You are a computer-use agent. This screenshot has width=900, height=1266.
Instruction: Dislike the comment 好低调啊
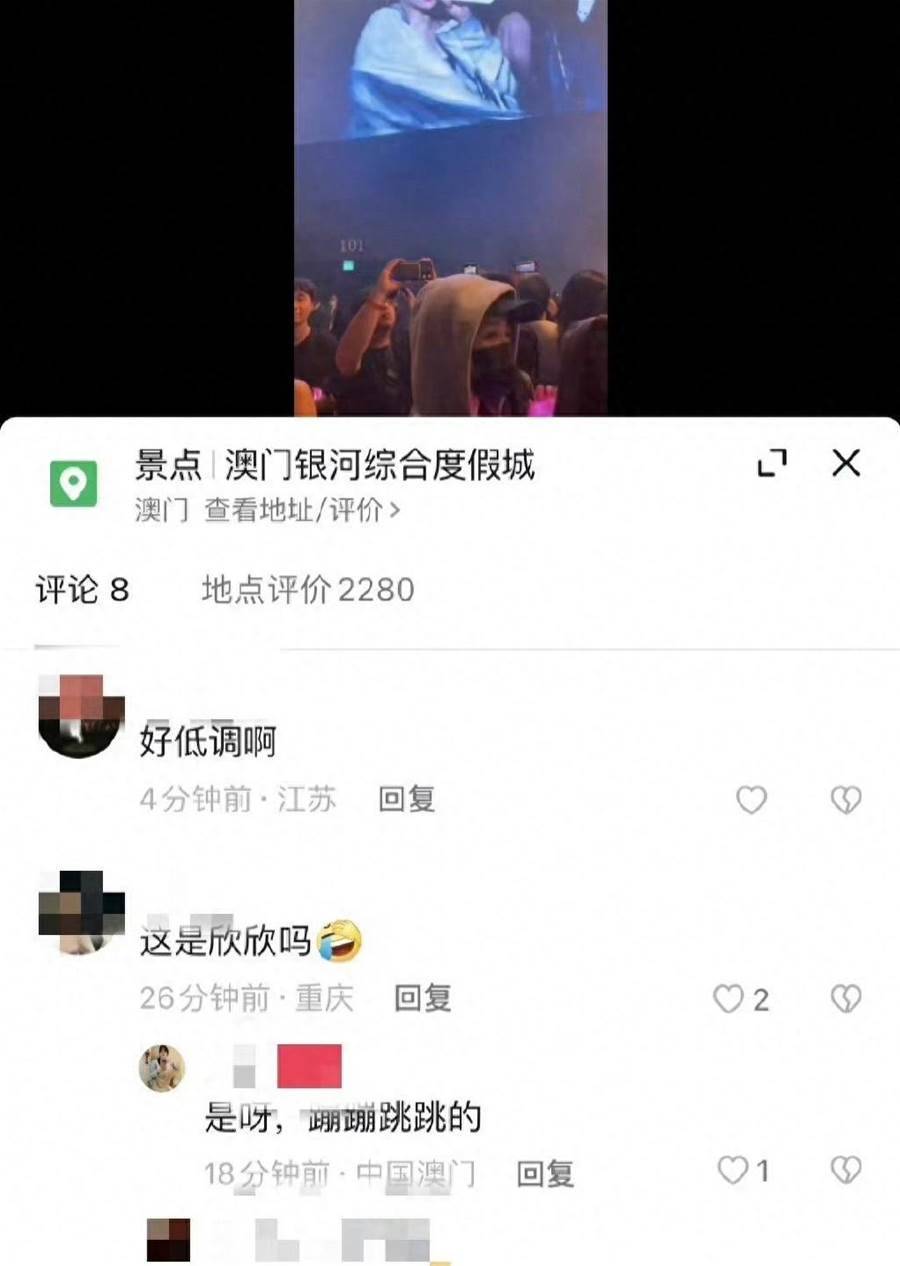[846, 799]
